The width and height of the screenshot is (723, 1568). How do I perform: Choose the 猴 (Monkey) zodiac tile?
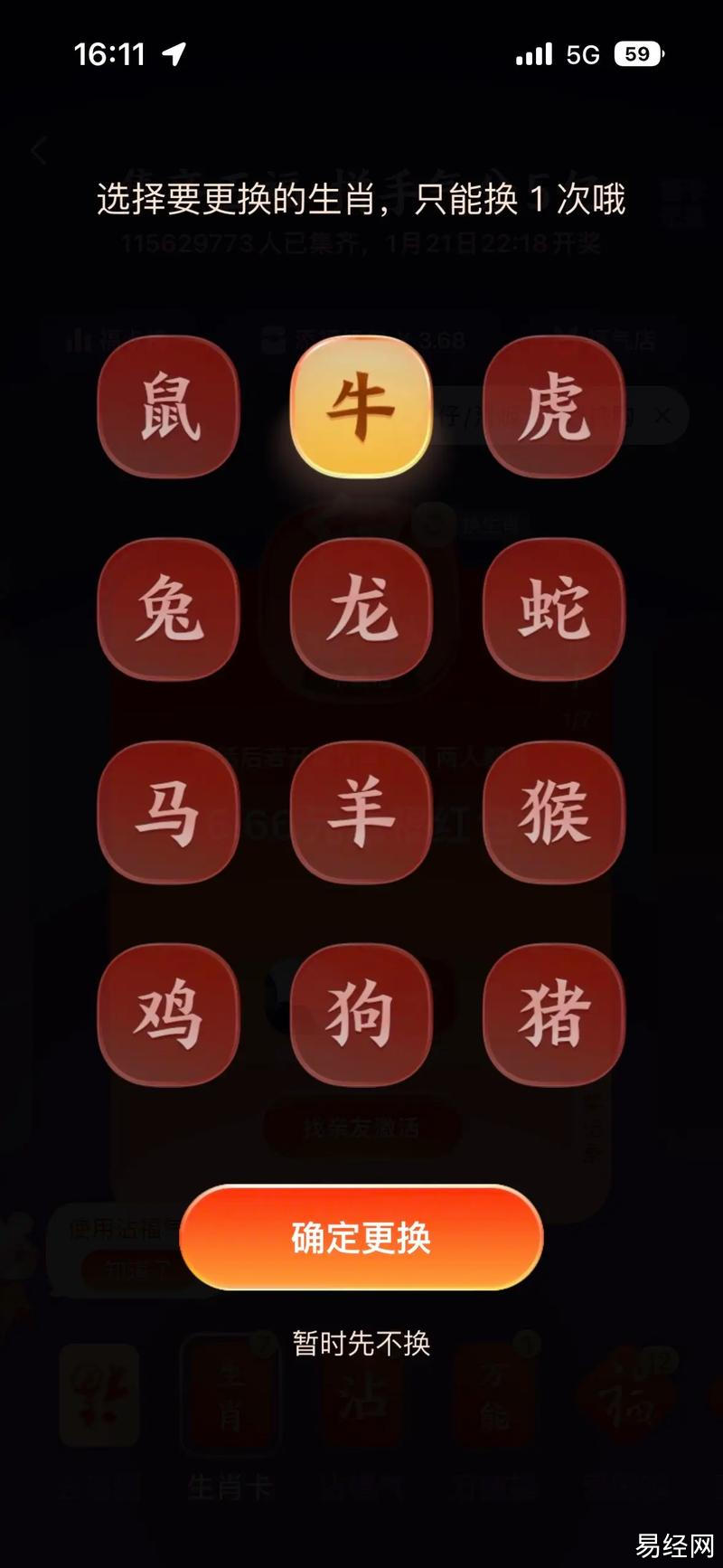click(553, 812)
